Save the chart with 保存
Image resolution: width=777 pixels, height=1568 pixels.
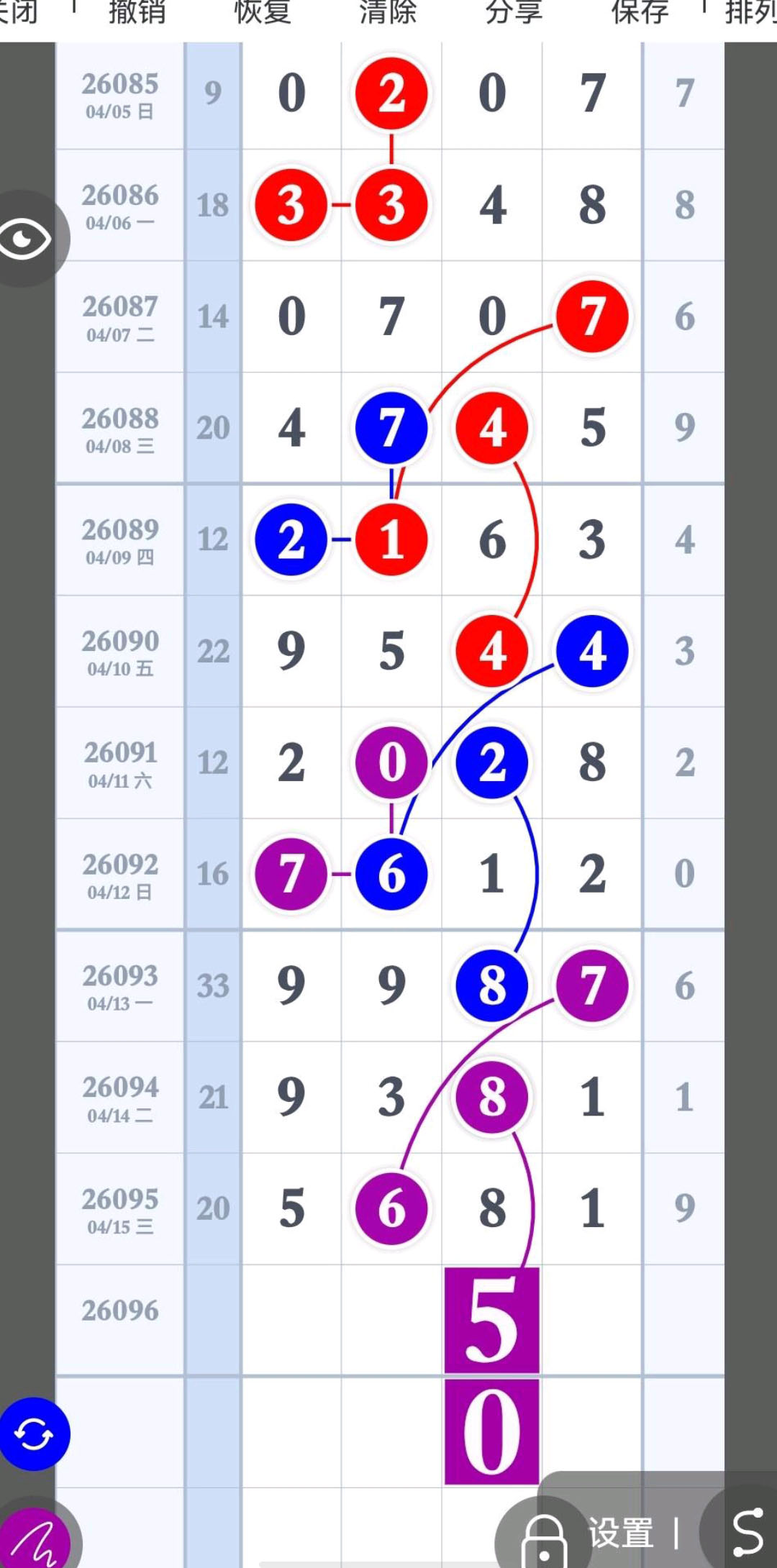point(640,13)
